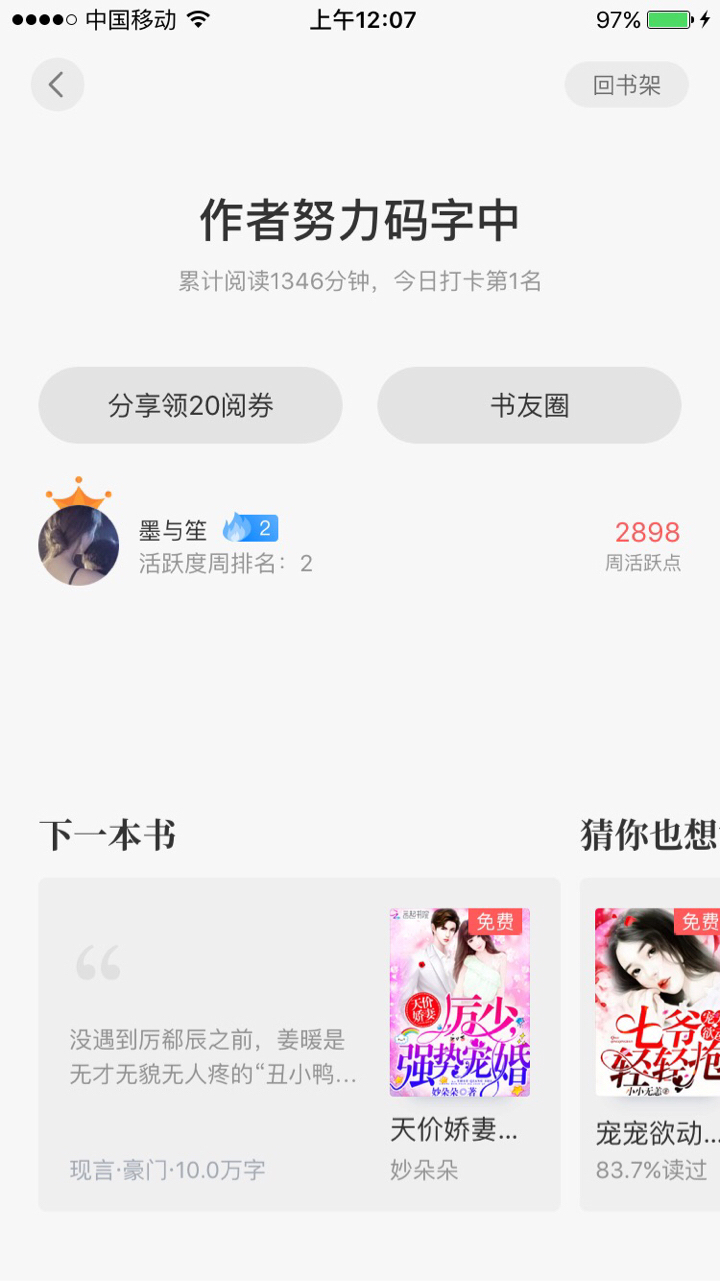Open the 书友圈 book circle

[x=529, y=405]
